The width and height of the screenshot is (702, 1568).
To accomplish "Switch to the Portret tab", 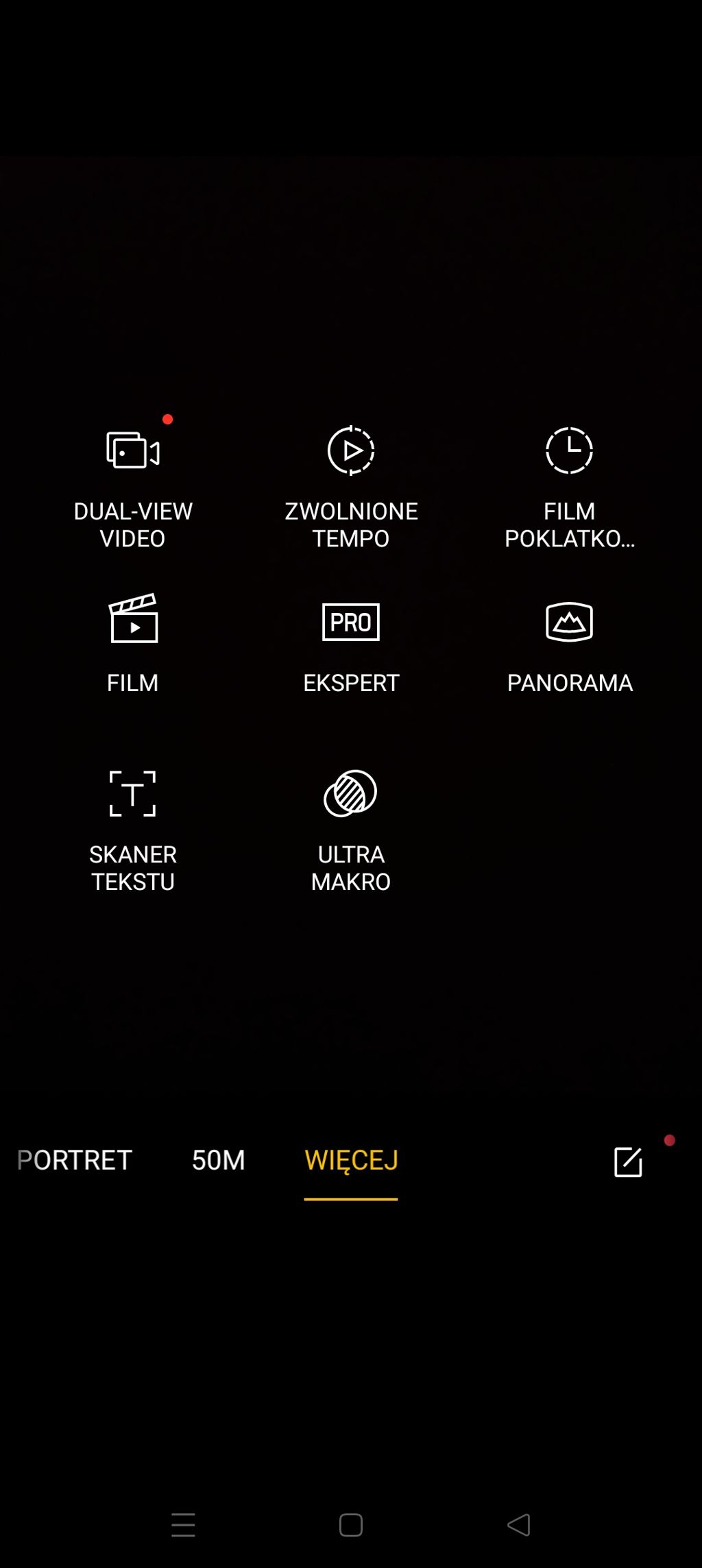I will 74,1160.
